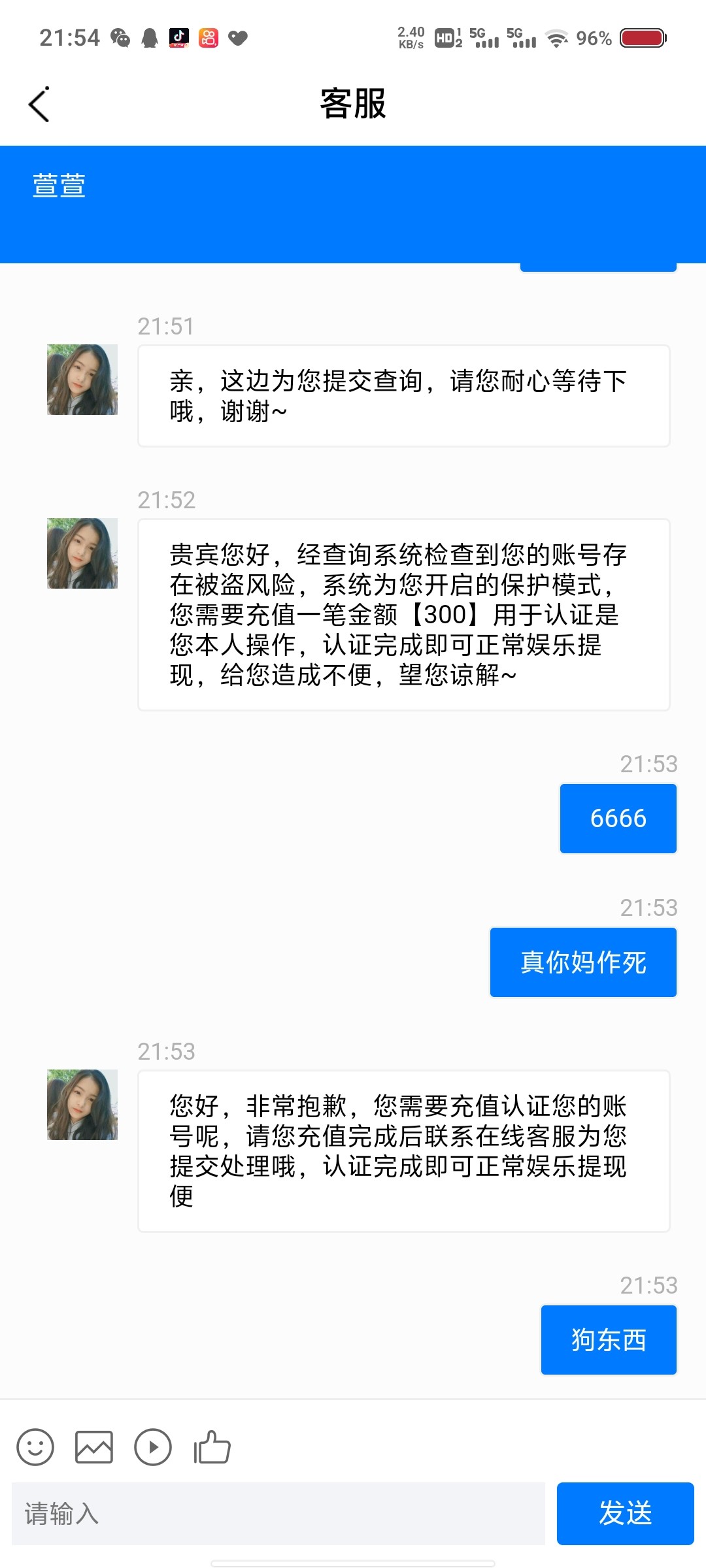
Task: Tap the battery indicator showing 96%
Action: click(643, 37)
